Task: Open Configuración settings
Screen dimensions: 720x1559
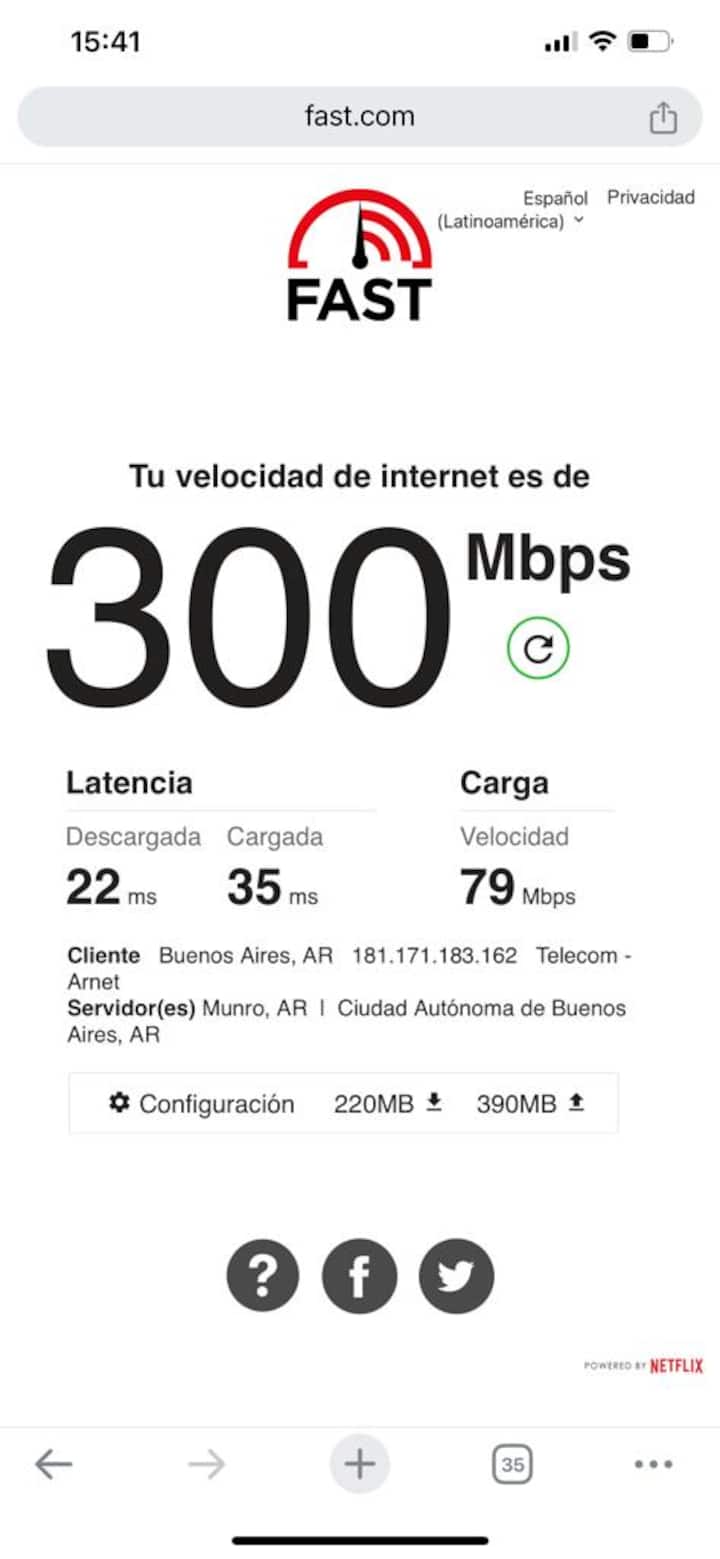Action: click(x=202, y=1103)
